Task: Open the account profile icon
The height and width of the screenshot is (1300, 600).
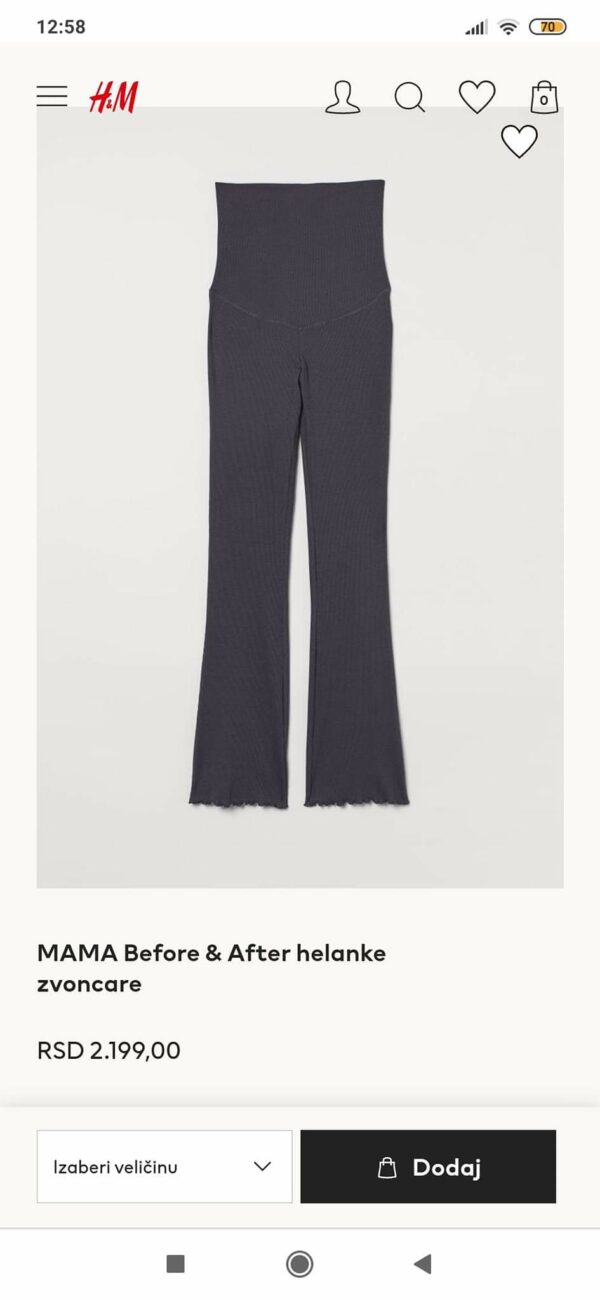Action: tap(342, 97)
